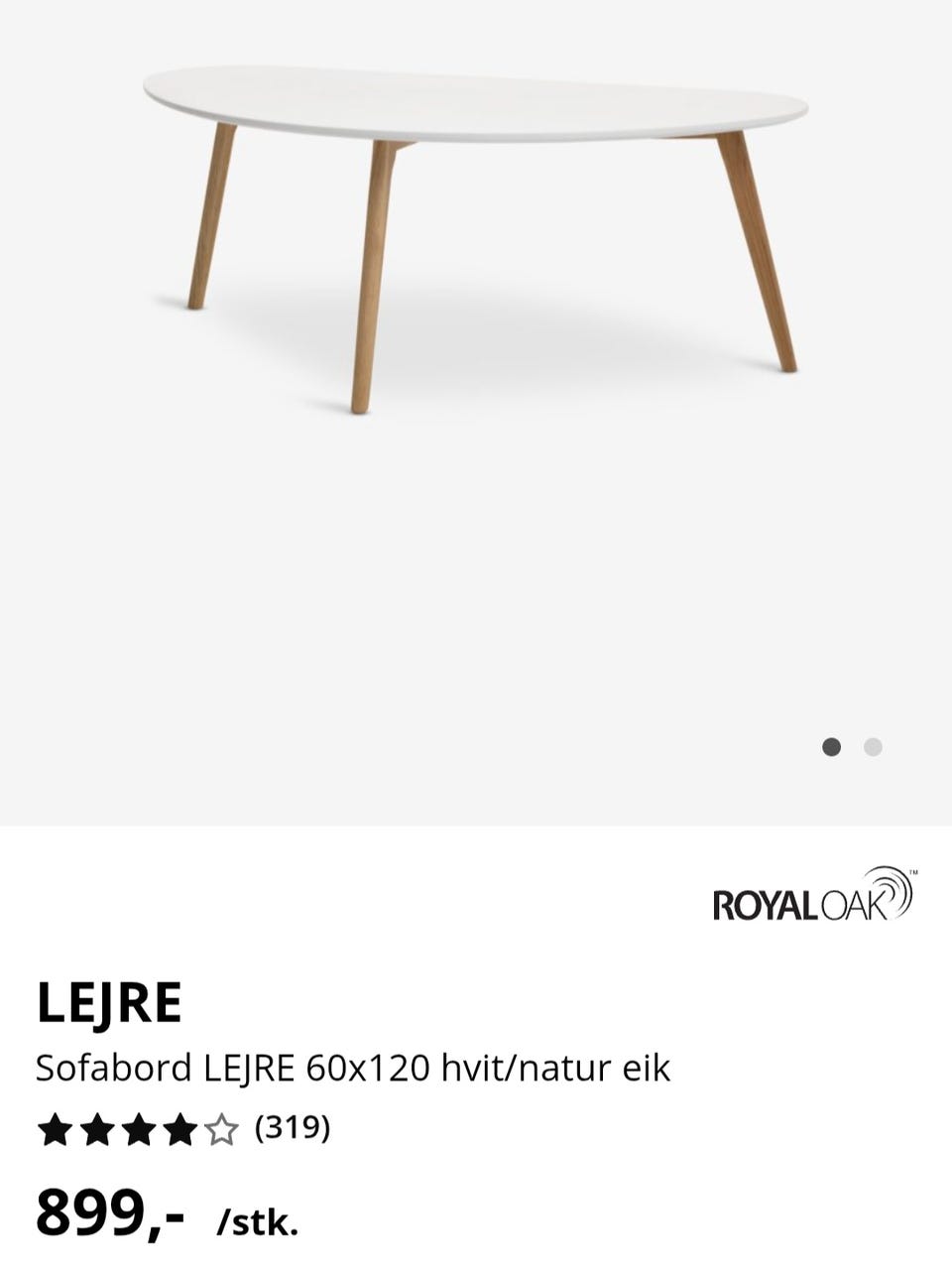Select the fourth filled star
Screen dimensions: 952x1270
(x=179, y=1130)
